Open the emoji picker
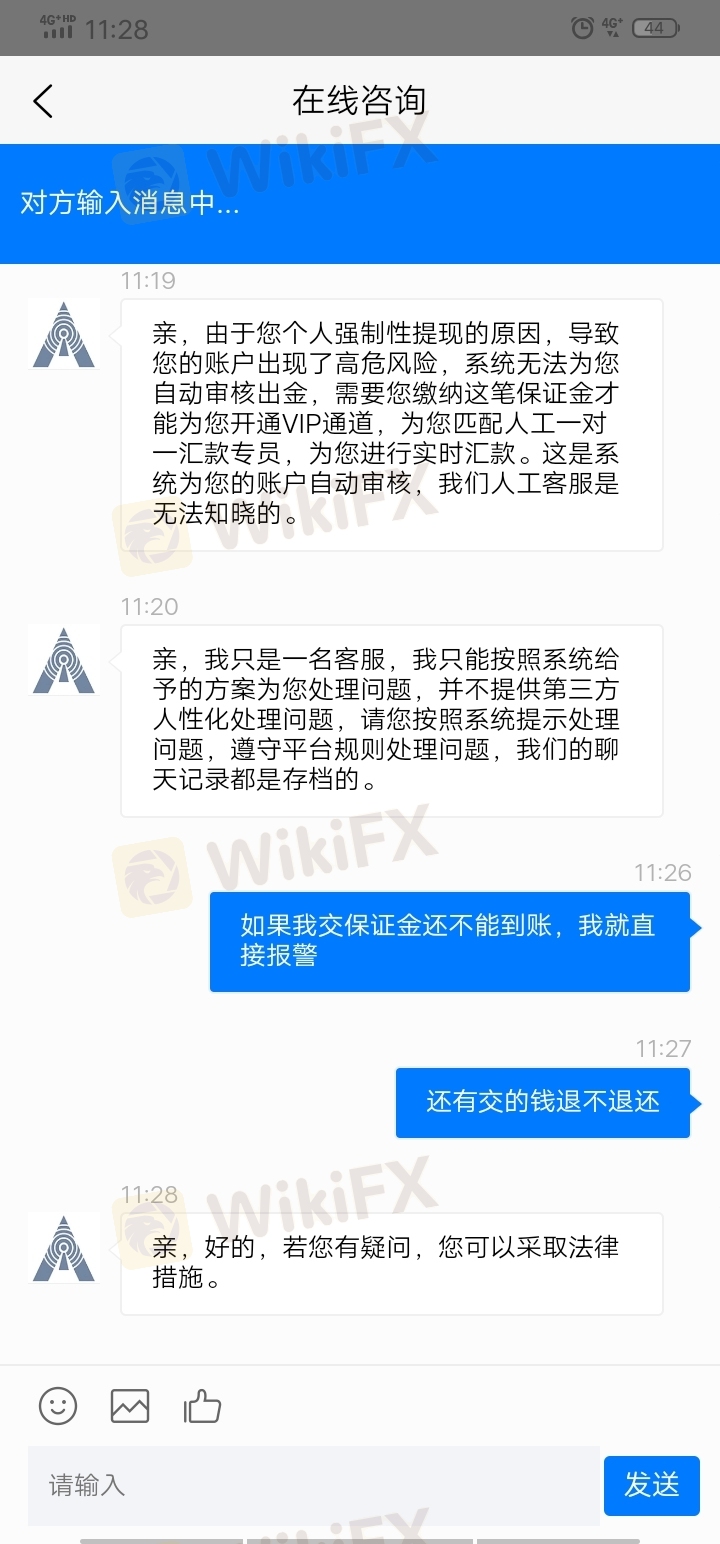Viewport: 720px width, 1544px height. (58, 1406)
